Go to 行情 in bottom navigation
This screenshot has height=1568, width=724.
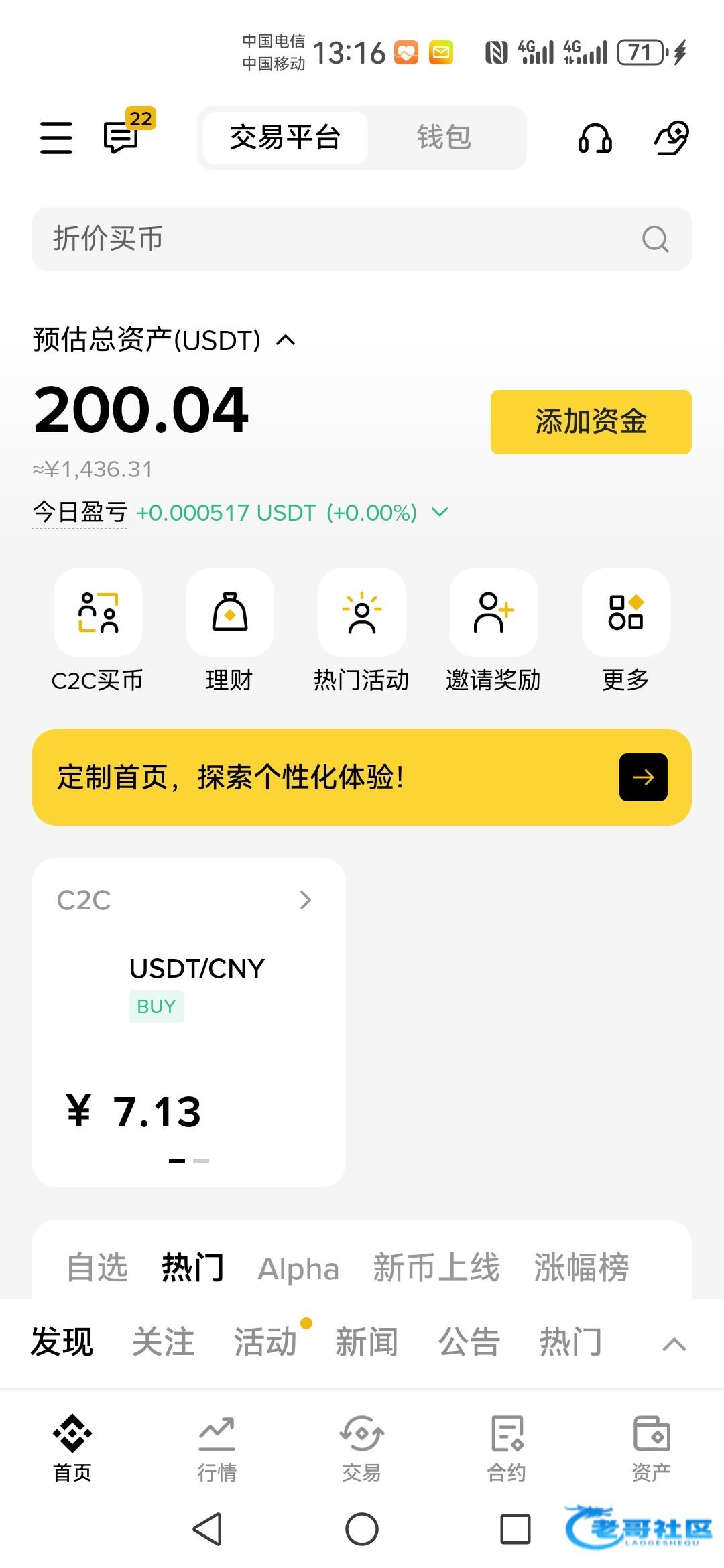tap(217, 1449)
